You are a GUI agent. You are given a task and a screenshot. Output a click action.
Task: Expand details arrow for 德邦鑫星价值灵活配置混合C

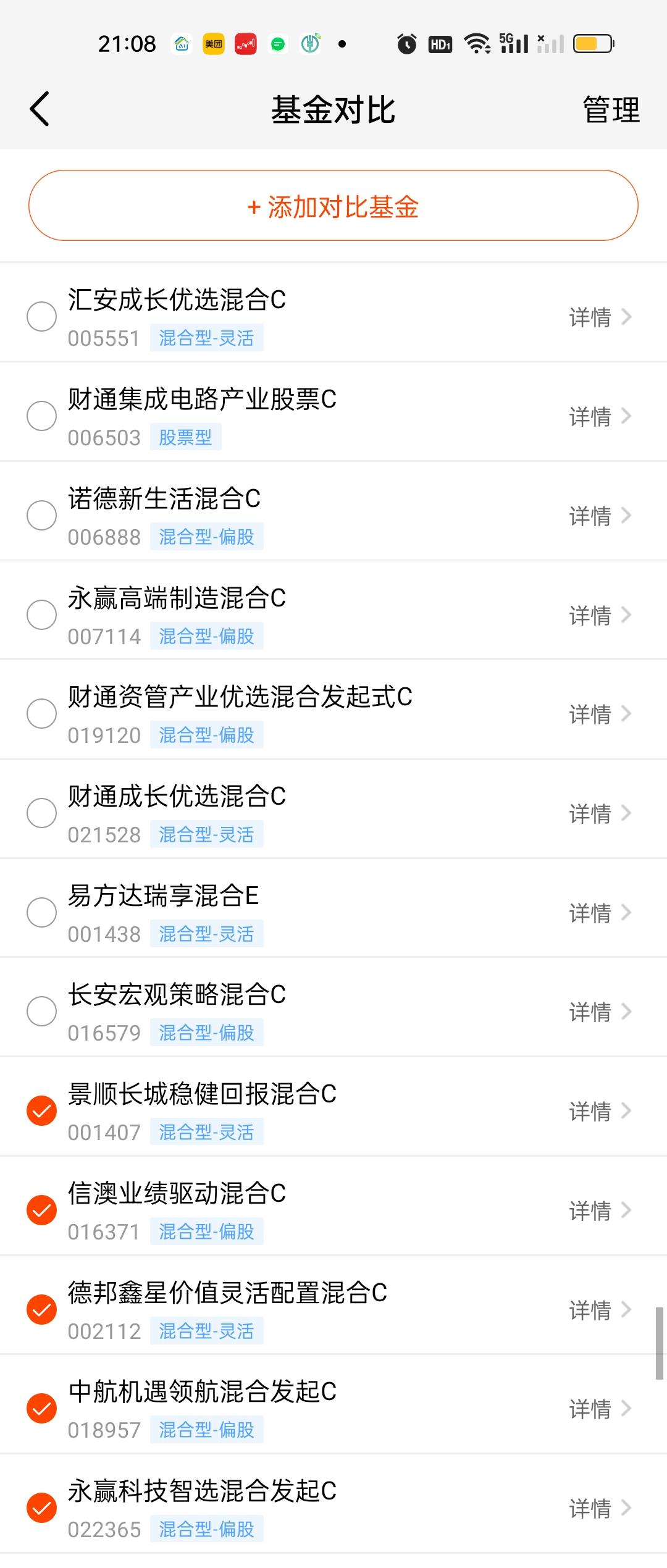[x=626, y=1309]
